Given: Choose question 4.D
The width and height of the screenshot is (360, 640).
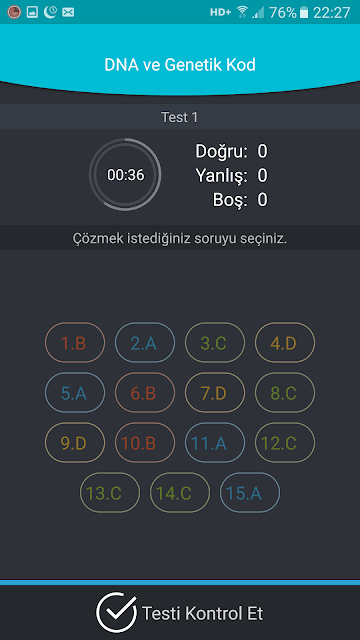Looking at the screenshot, I should 285,343.
